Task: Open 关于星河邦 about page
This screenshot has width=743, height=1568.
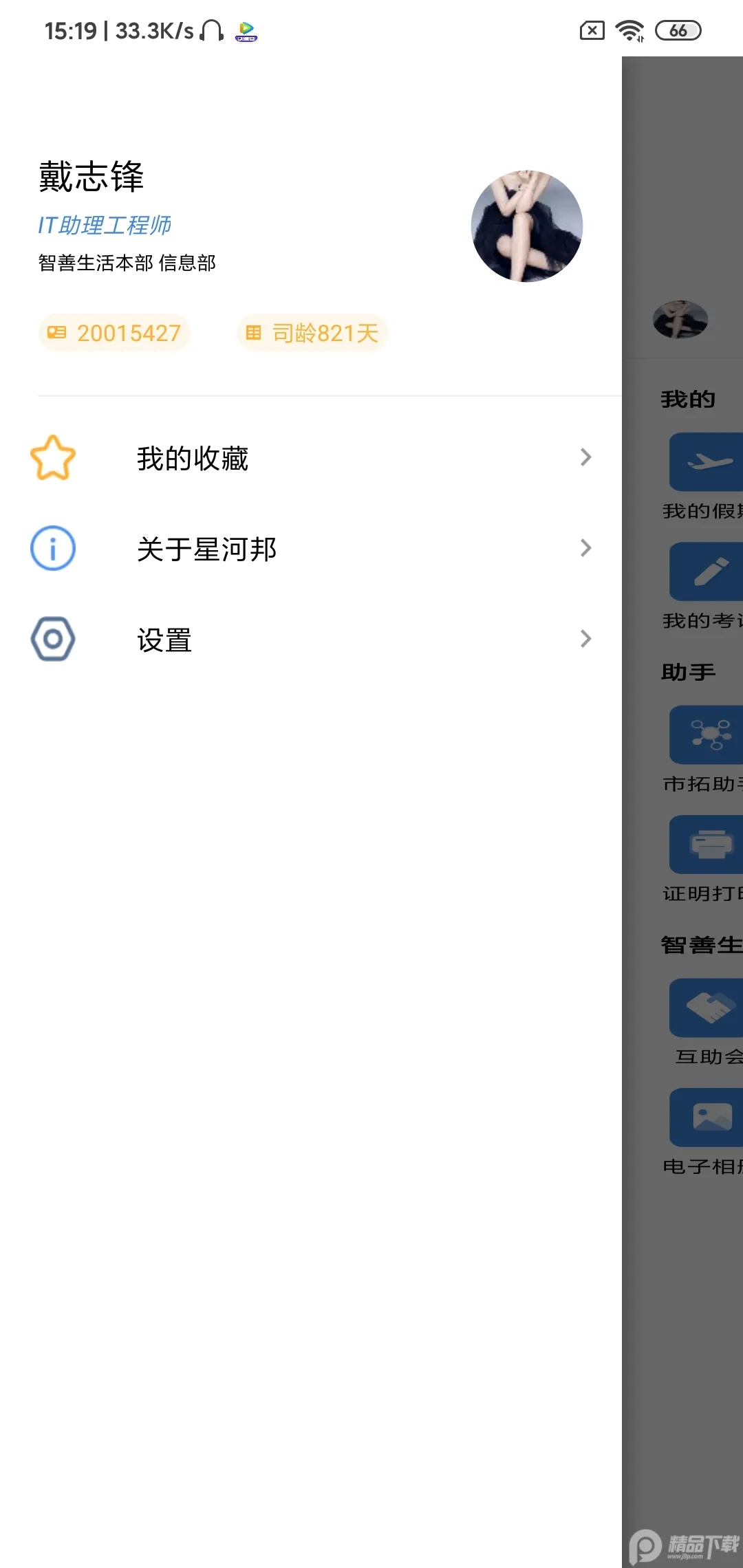Action: point(310,549)
